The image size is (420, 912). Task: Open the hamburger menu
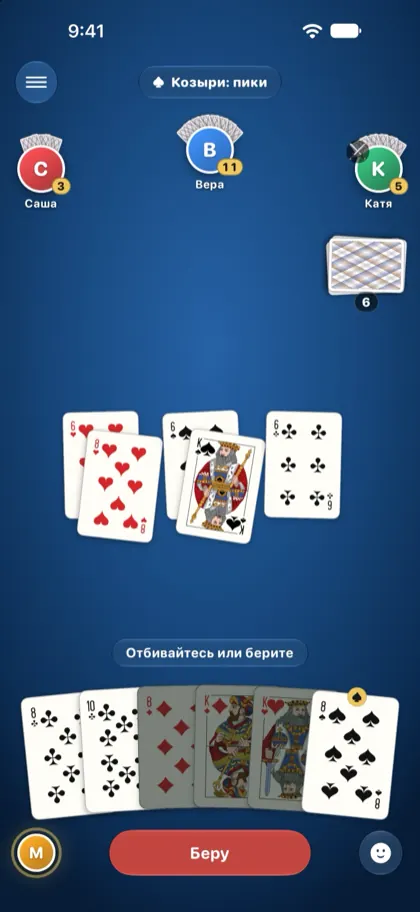click(x=36, y=82)
